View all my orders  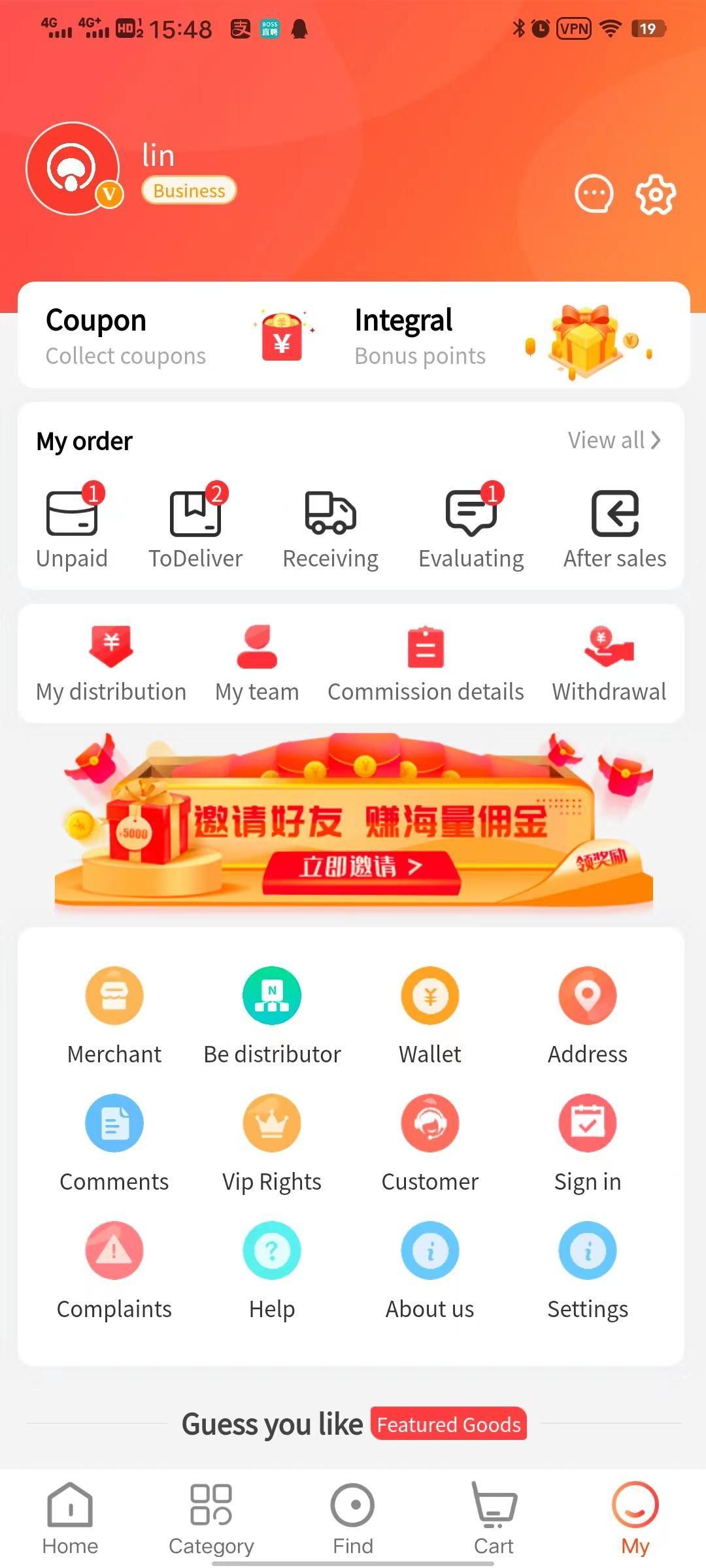tap(614, 440)
